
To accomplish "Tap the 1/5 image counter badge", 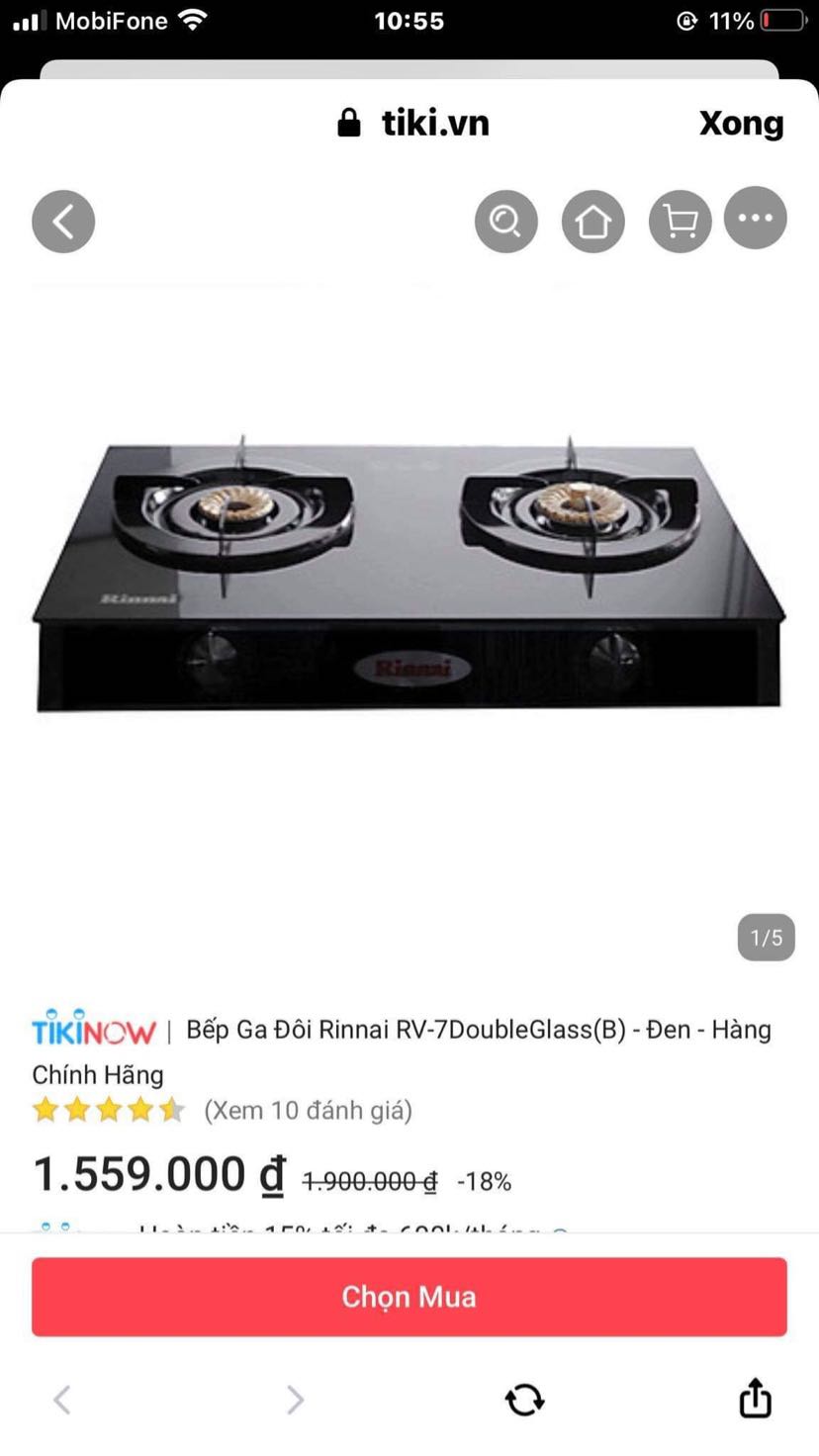I will pos(765,937).
